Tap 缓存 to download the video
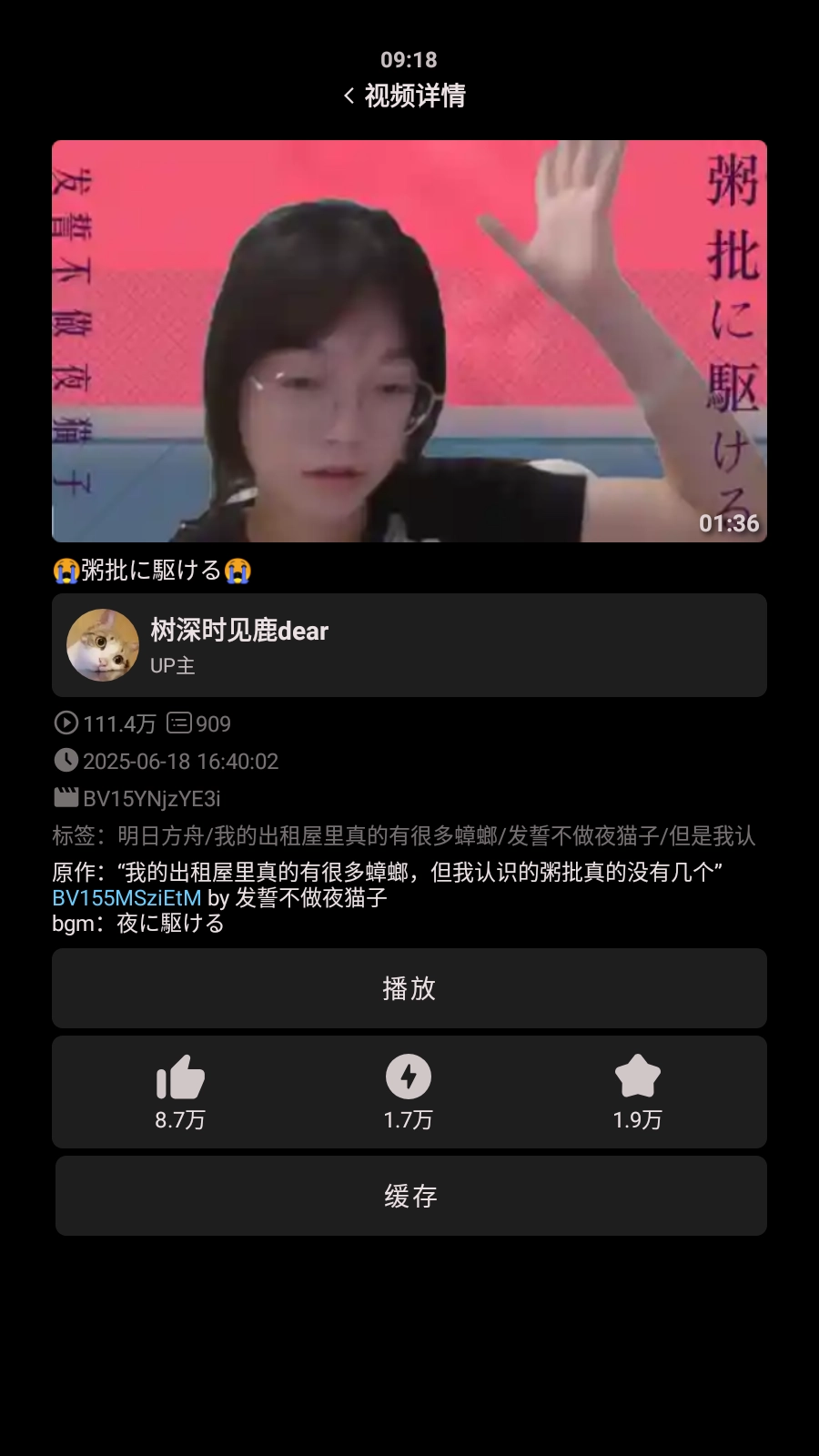 point(410,1196)
